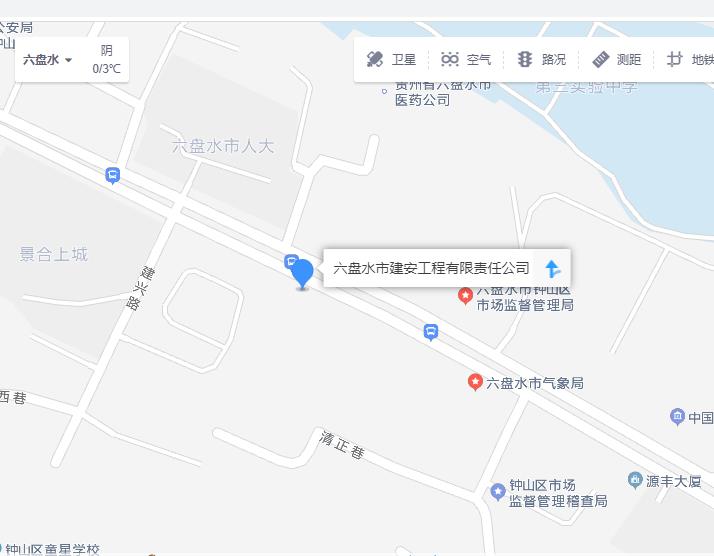Screen dimensions: 714x556
Task: Show the 地铁 subway map
Action: (x=690, y=60)
